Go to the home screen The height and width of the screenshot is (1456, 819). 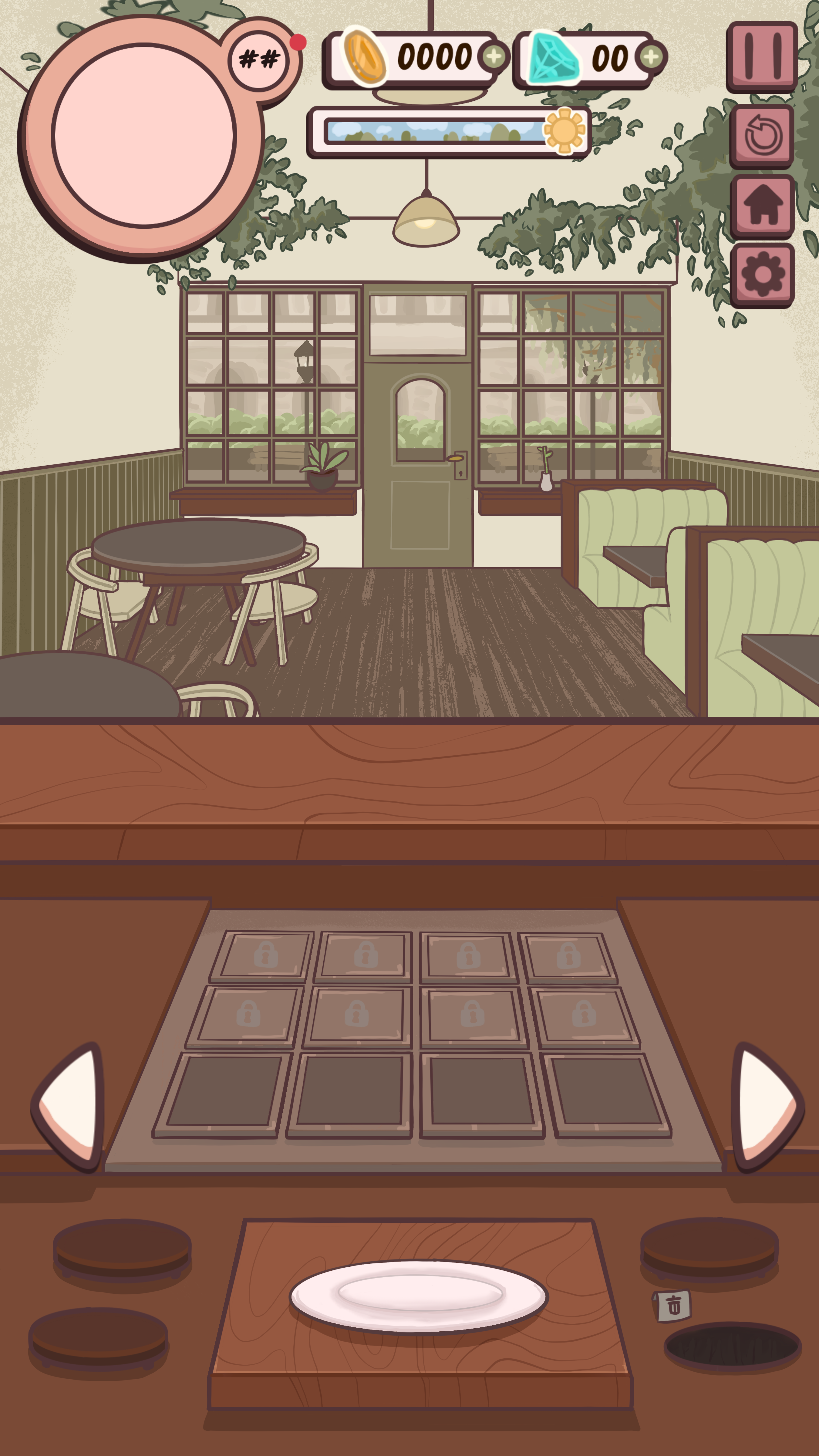point(763,206)
